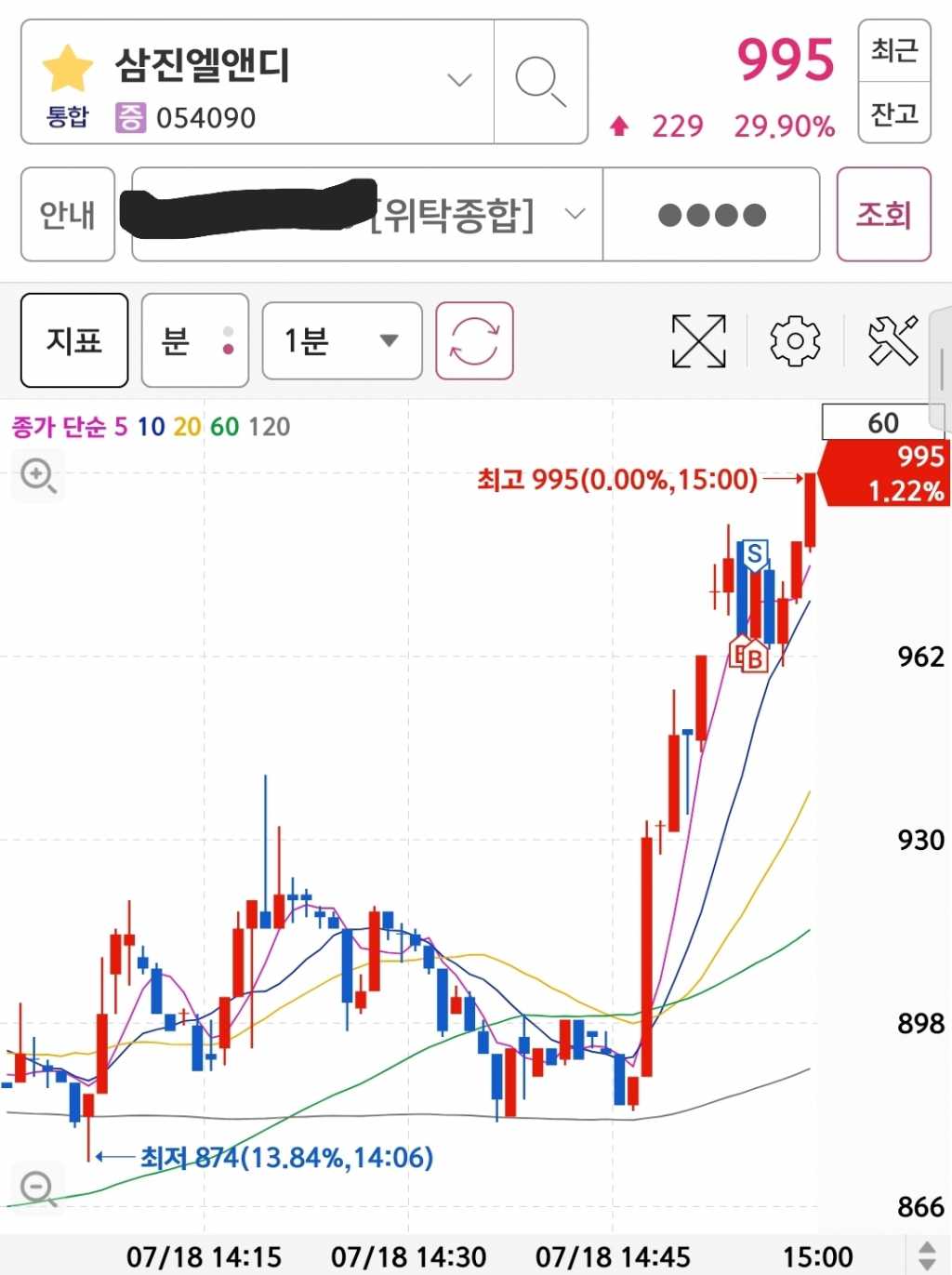Tap the chart scale stepper arrows
Image resolution: width=952 pixels, height=1275 pixels.
pyautogui.click(x=927, y=1255)
